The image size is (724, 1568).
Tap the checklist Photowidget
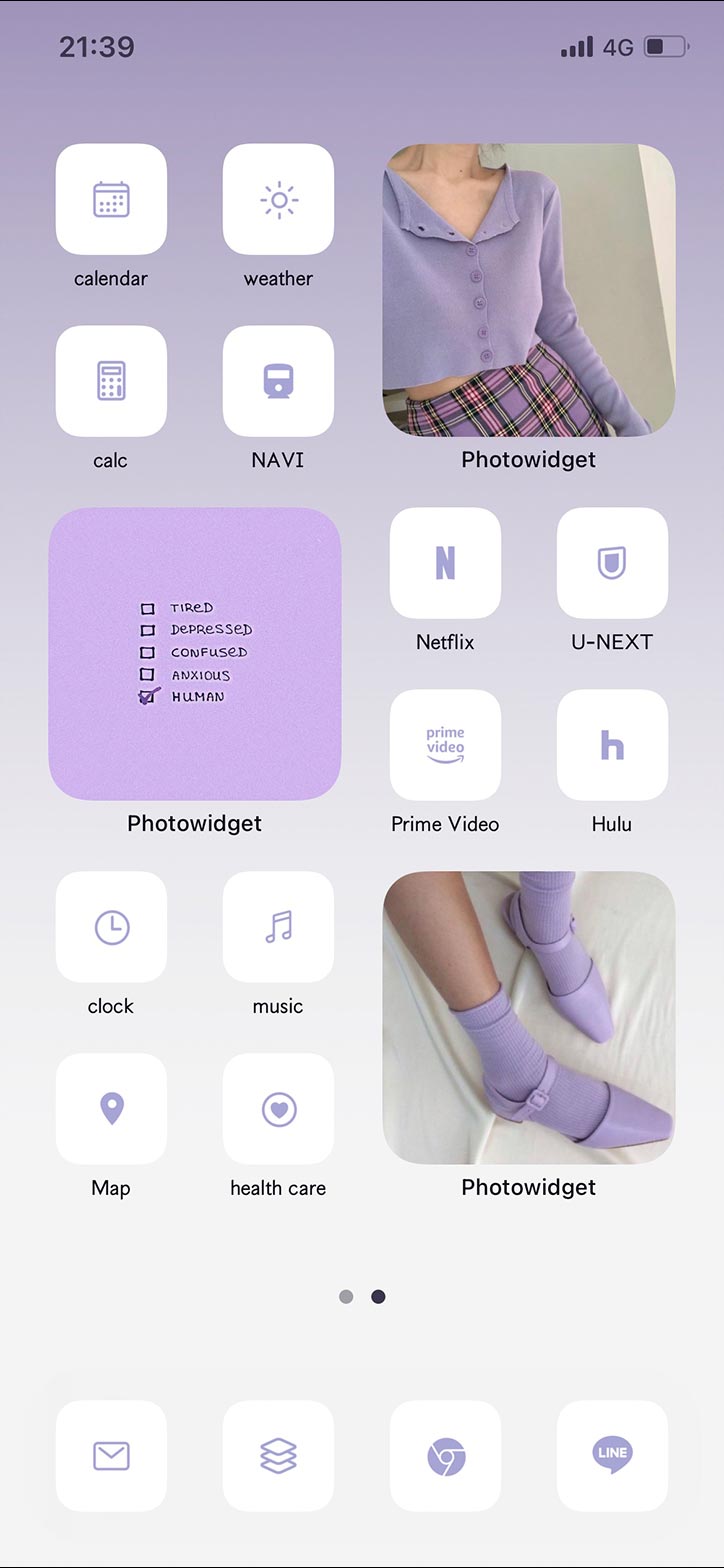tap(195, 654)
